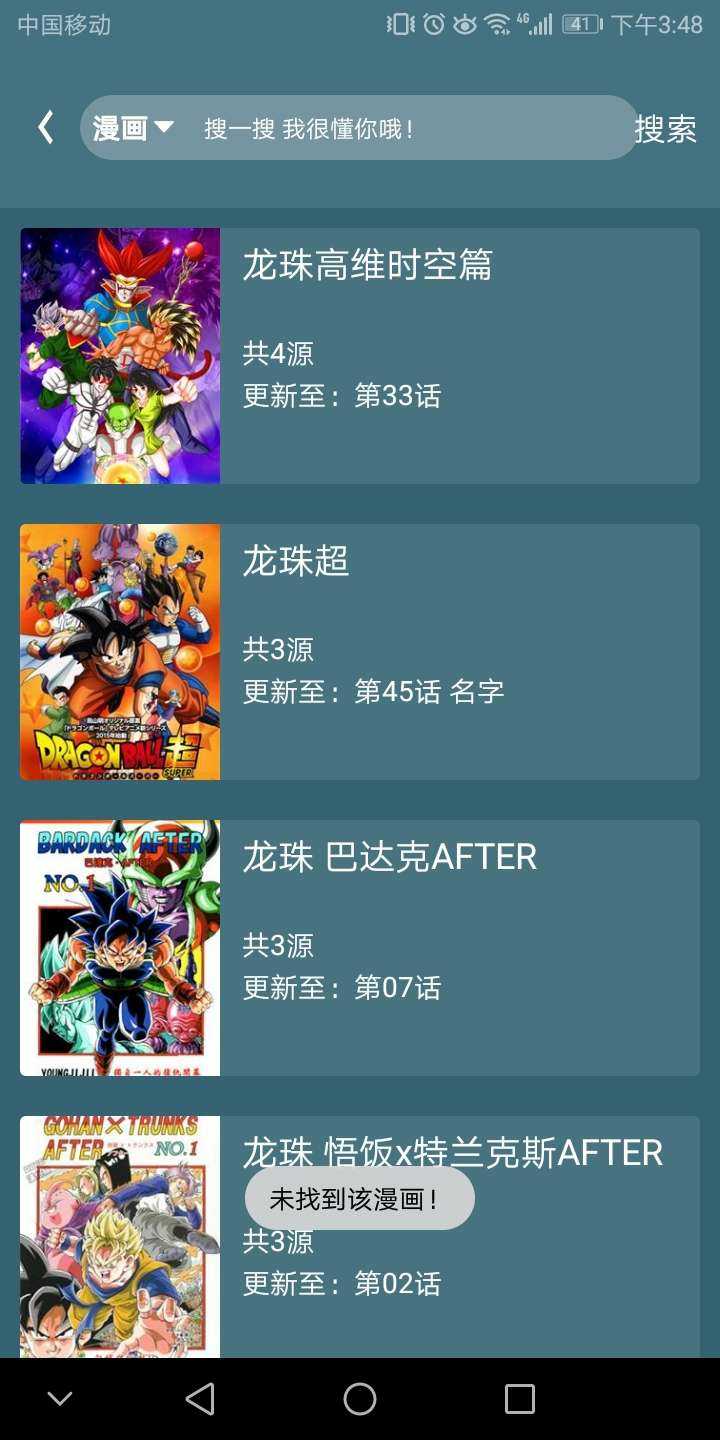Image resolution: width=720 pixels, height=1440 pixels.
Task: Show recent apps with the square button
Action: [x=520, y=1399]
